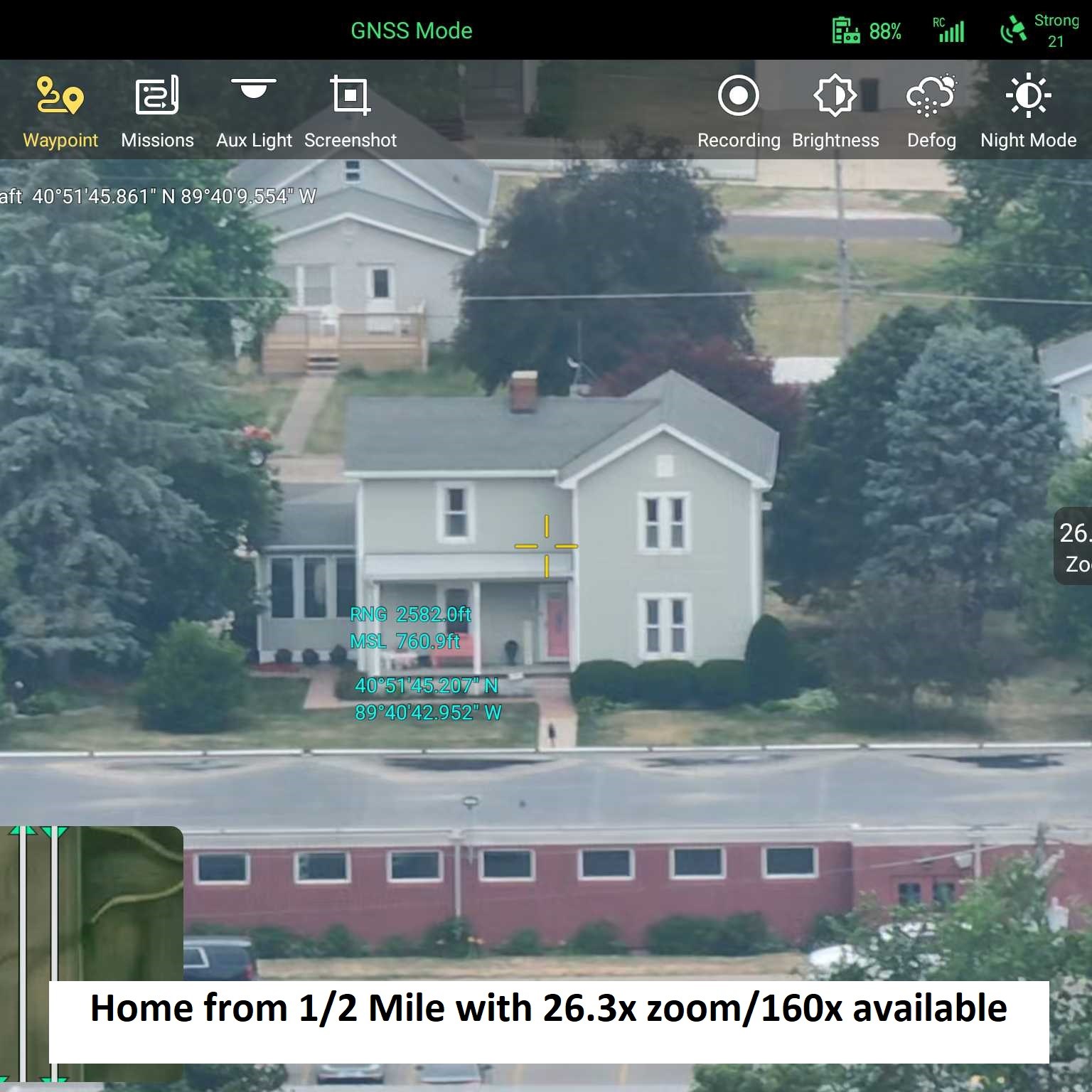
Task: Take a Screenshot of the feed
Action: pyautogui.click(x=350, y=110)
